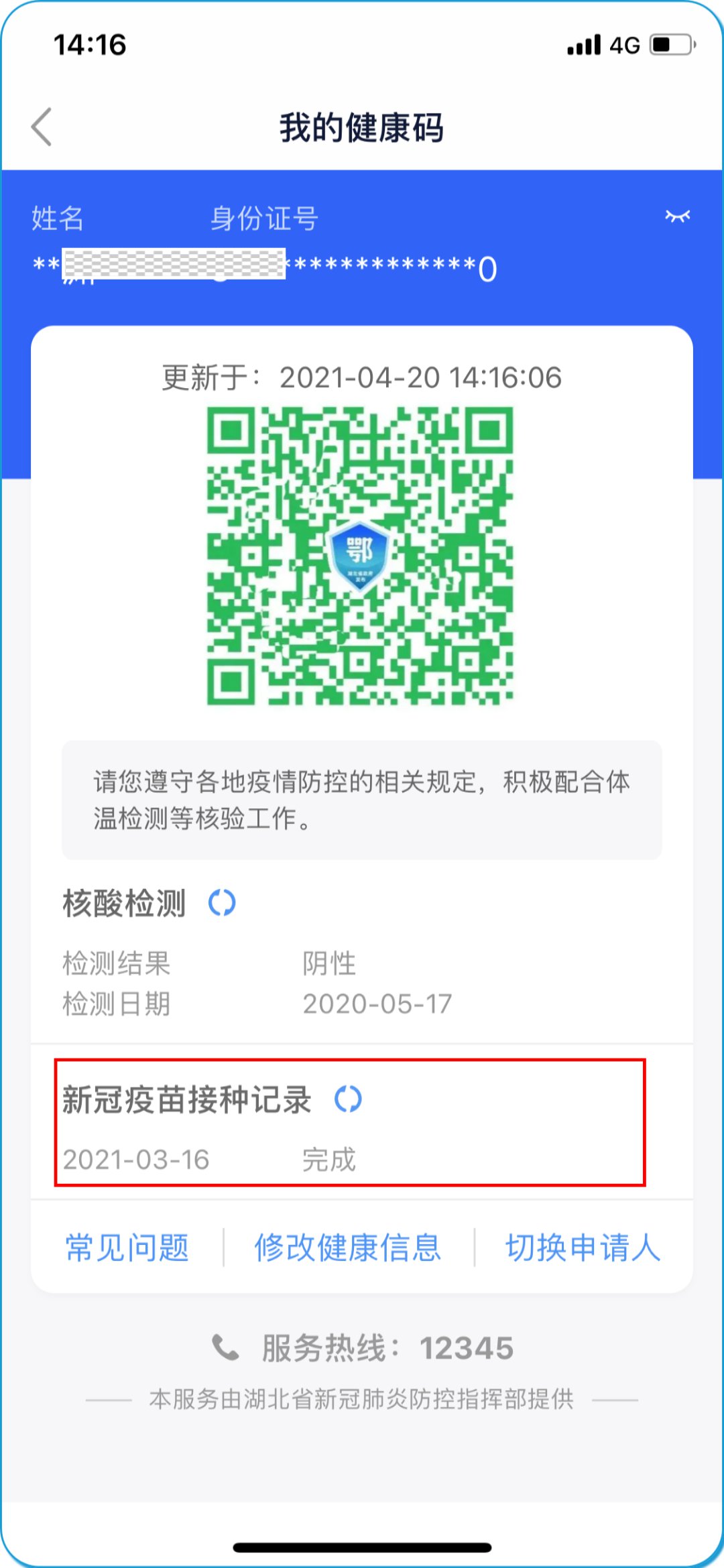
Task: Toggle name and ID visibility via the eye icon
Action: (x=677, y=217)
